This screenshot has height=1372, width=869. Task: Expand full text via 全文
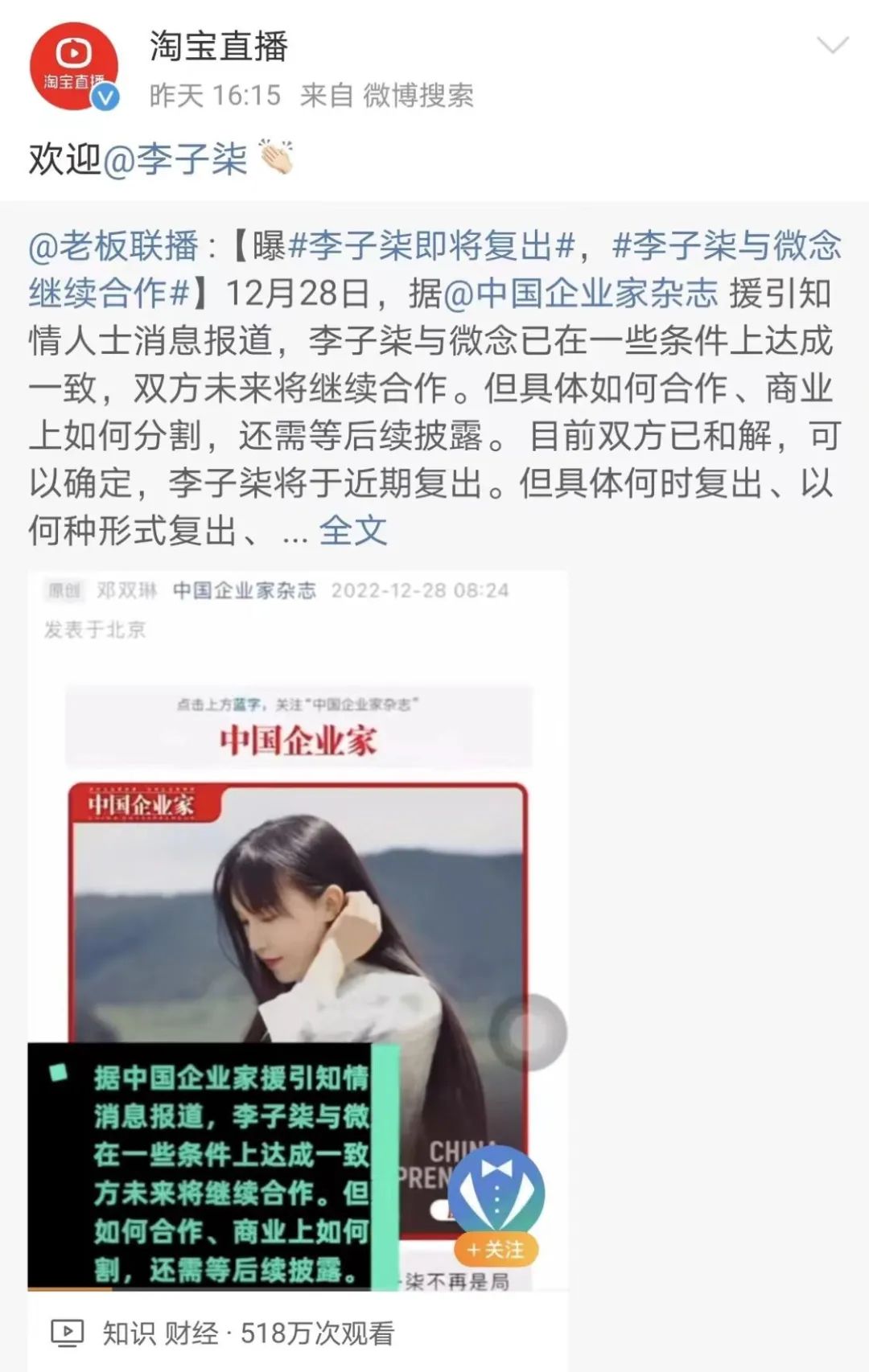point(352,531)
